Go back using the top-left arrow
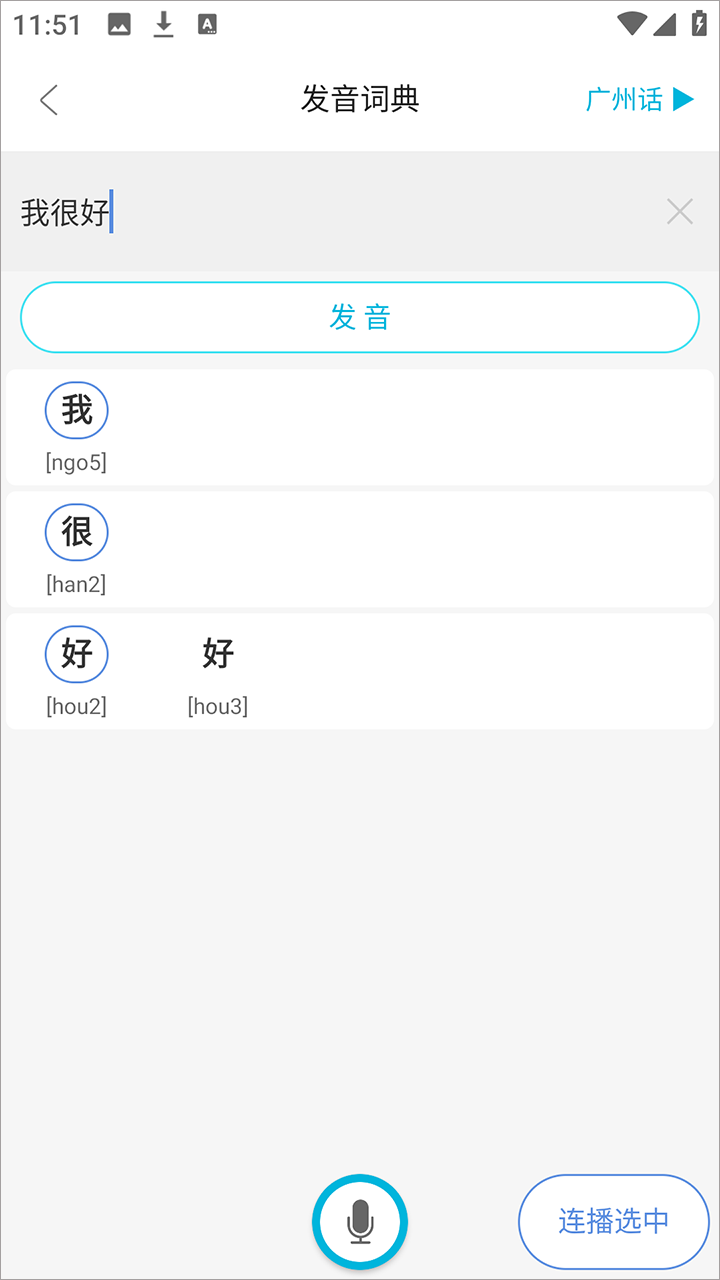 [49, 100]
